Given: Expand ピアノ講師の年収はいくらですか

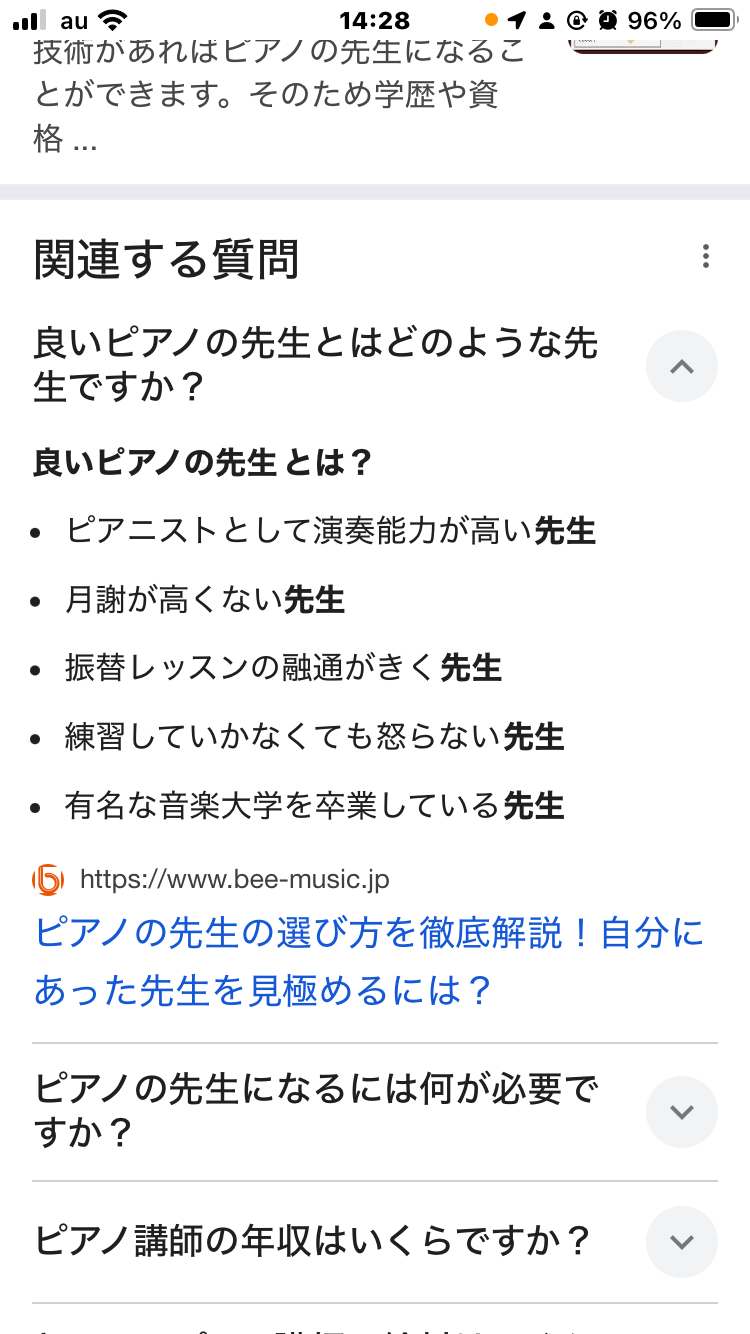Looking at the screenshot, I should click(682, 1242).
